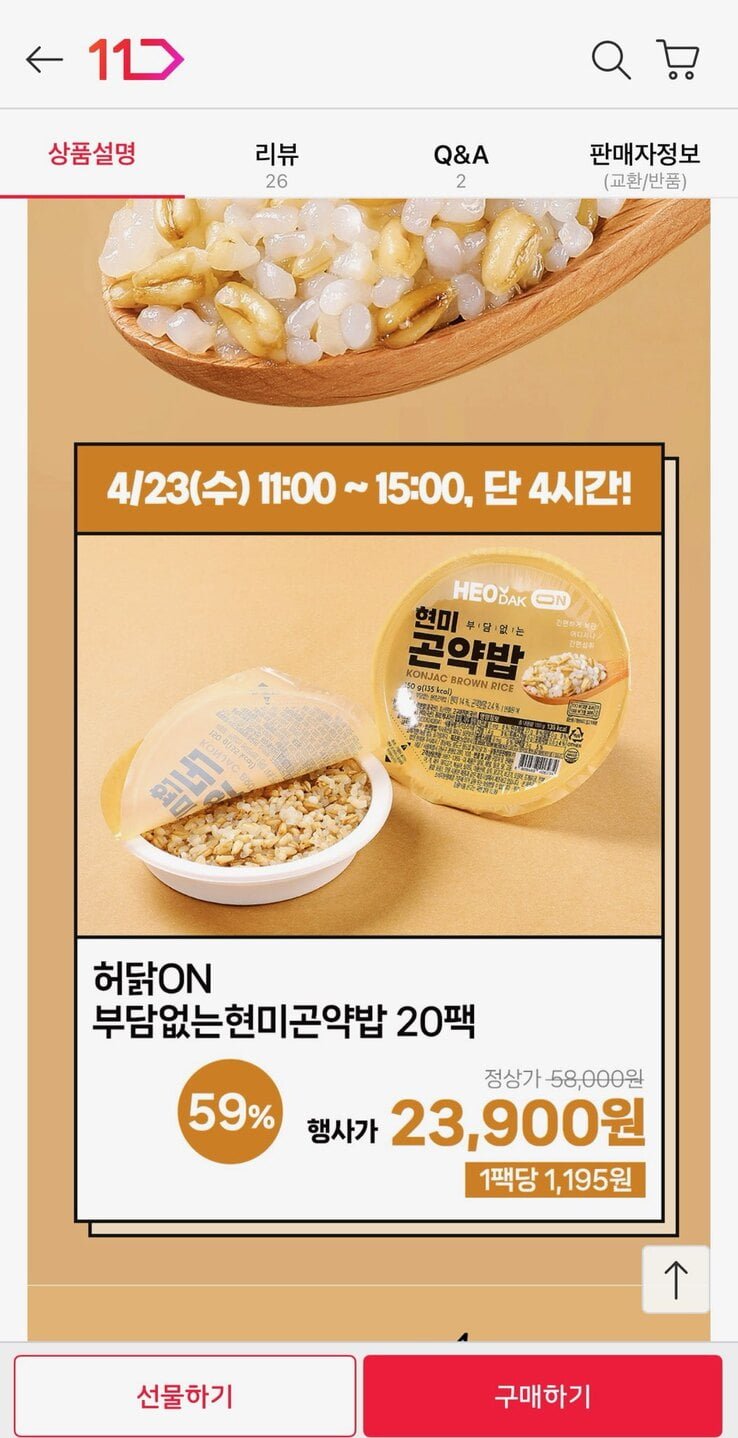Viewport: 738px width, 1438px height.
Task: Switch to the 리뷰 tab
Action: coord(276,164)
